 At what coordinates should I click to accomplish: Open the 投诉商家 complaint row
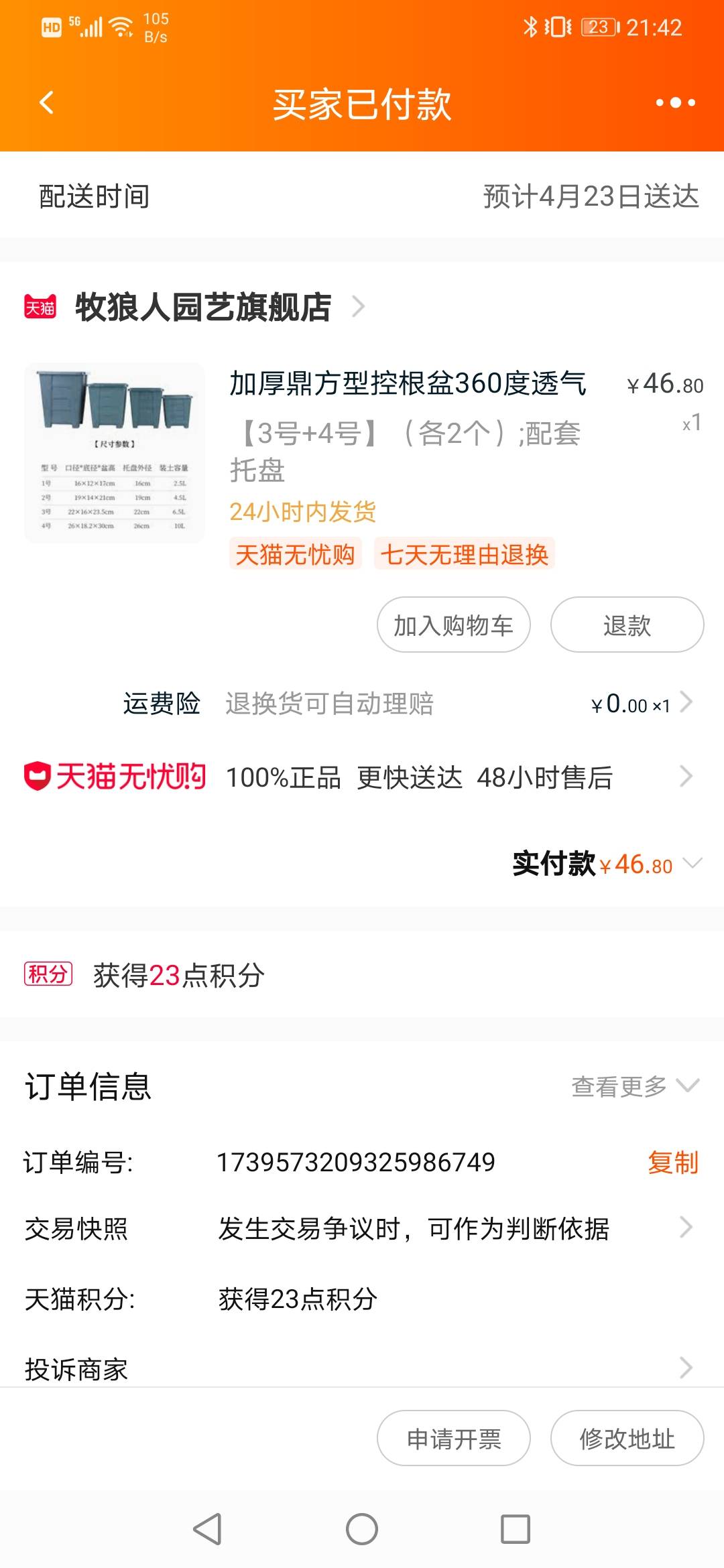(362, 1368)
